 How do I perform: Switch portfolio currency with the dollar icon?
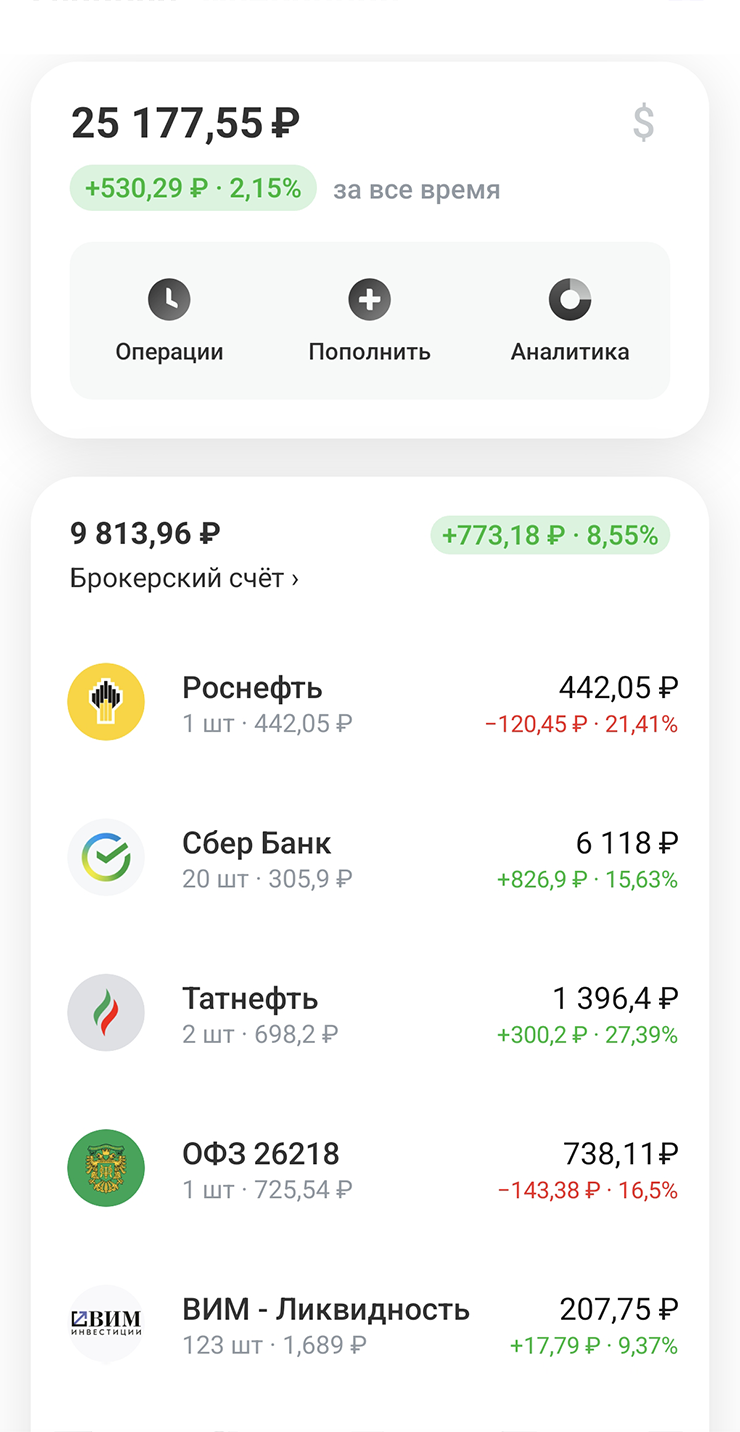(x=644, y=123)
